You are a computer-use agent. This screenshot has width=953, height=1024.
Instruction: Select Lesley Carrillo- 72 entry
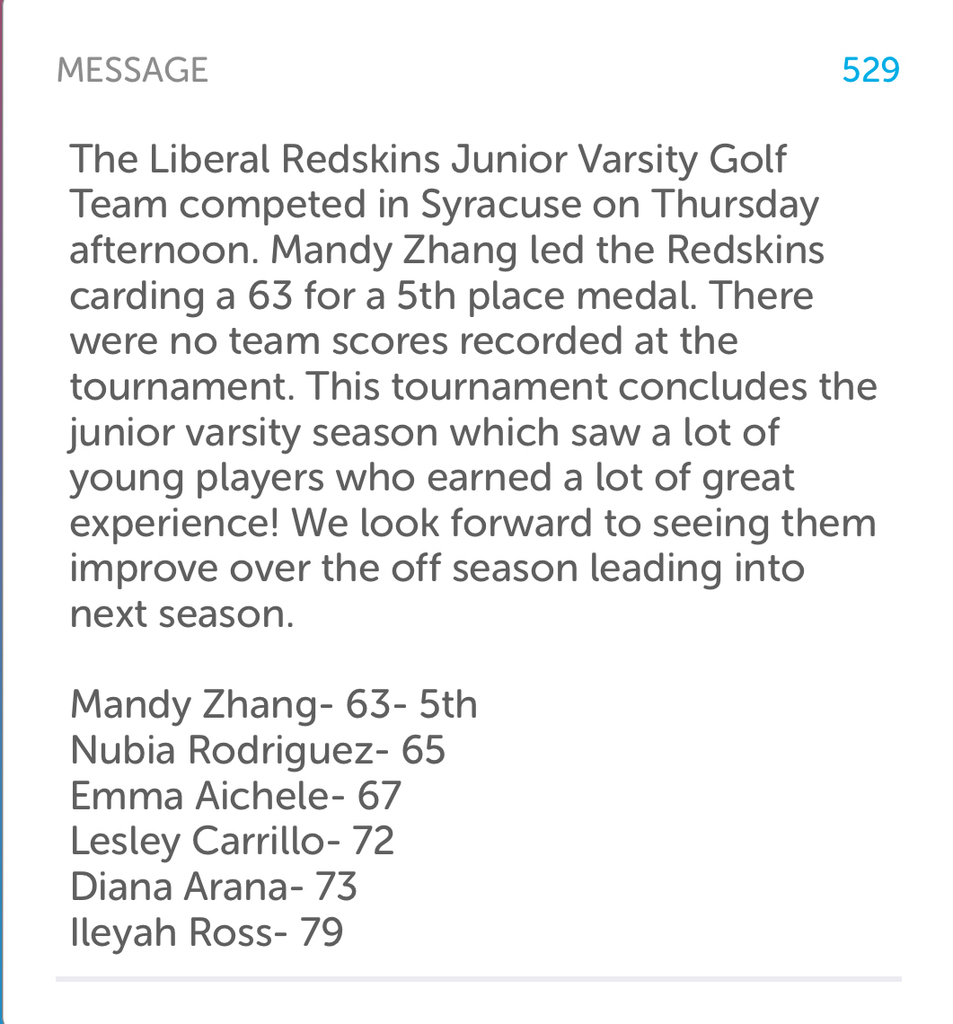(x=230, y=841)
